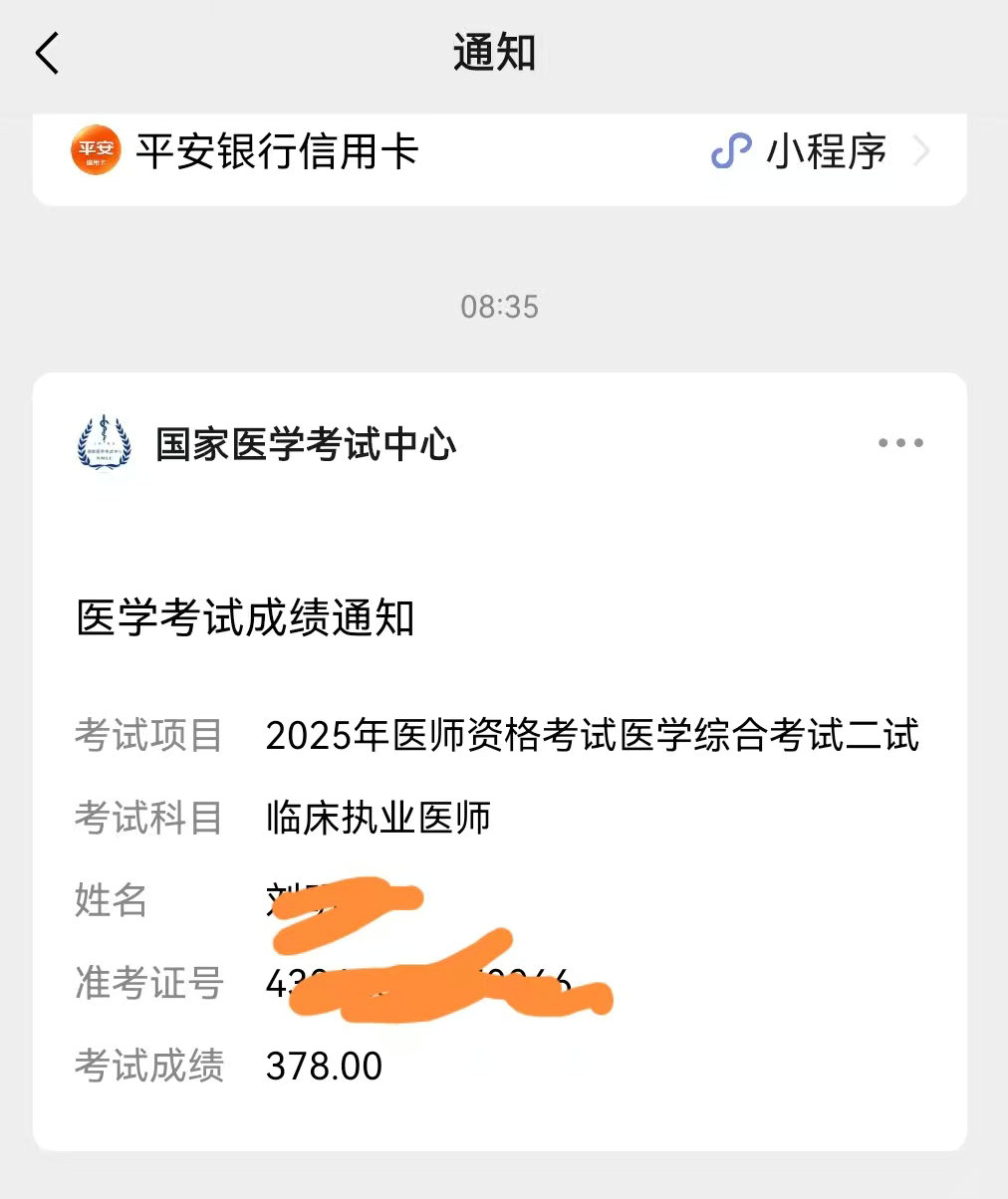Viewport: 1008px width, 1199px height.
Task: Open details with the right-pointing arrow
Action: click(x=921, y=152)
